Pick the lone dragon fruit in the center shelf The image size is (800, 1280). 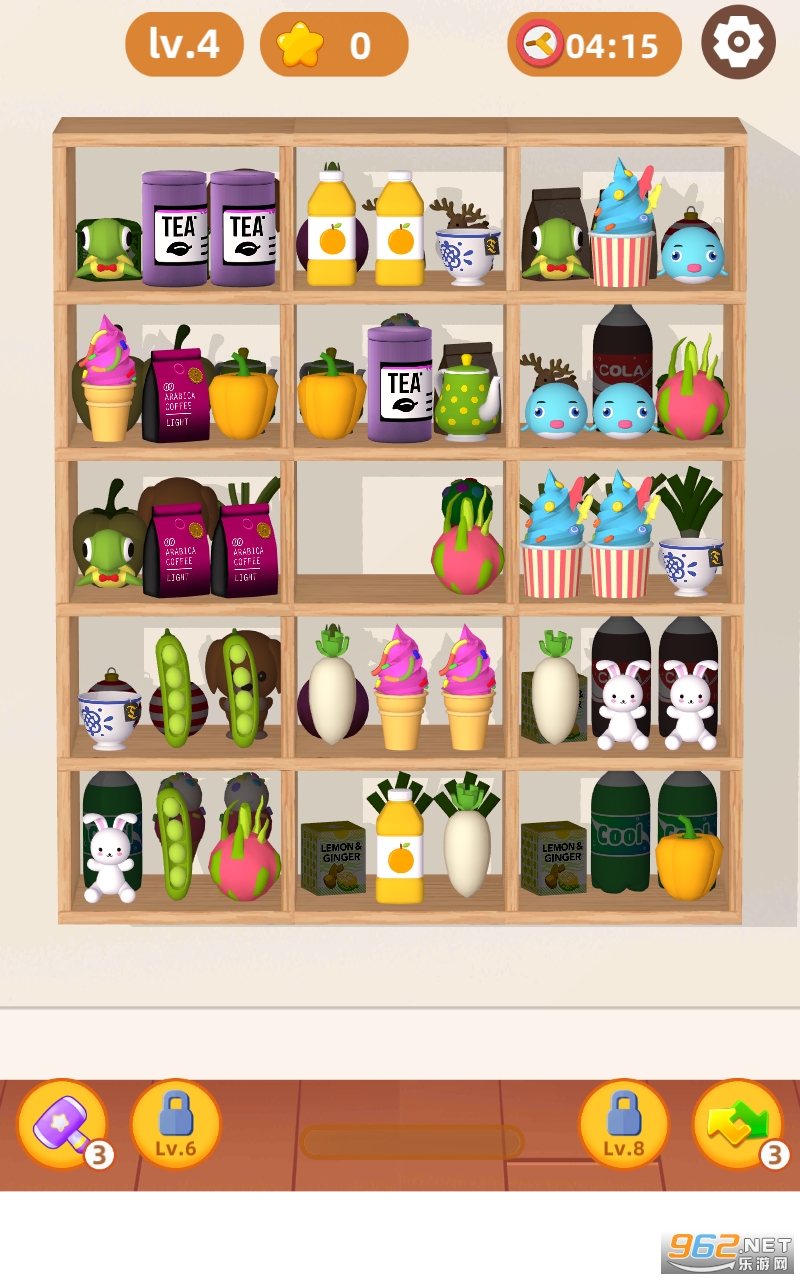coord(467,541)
